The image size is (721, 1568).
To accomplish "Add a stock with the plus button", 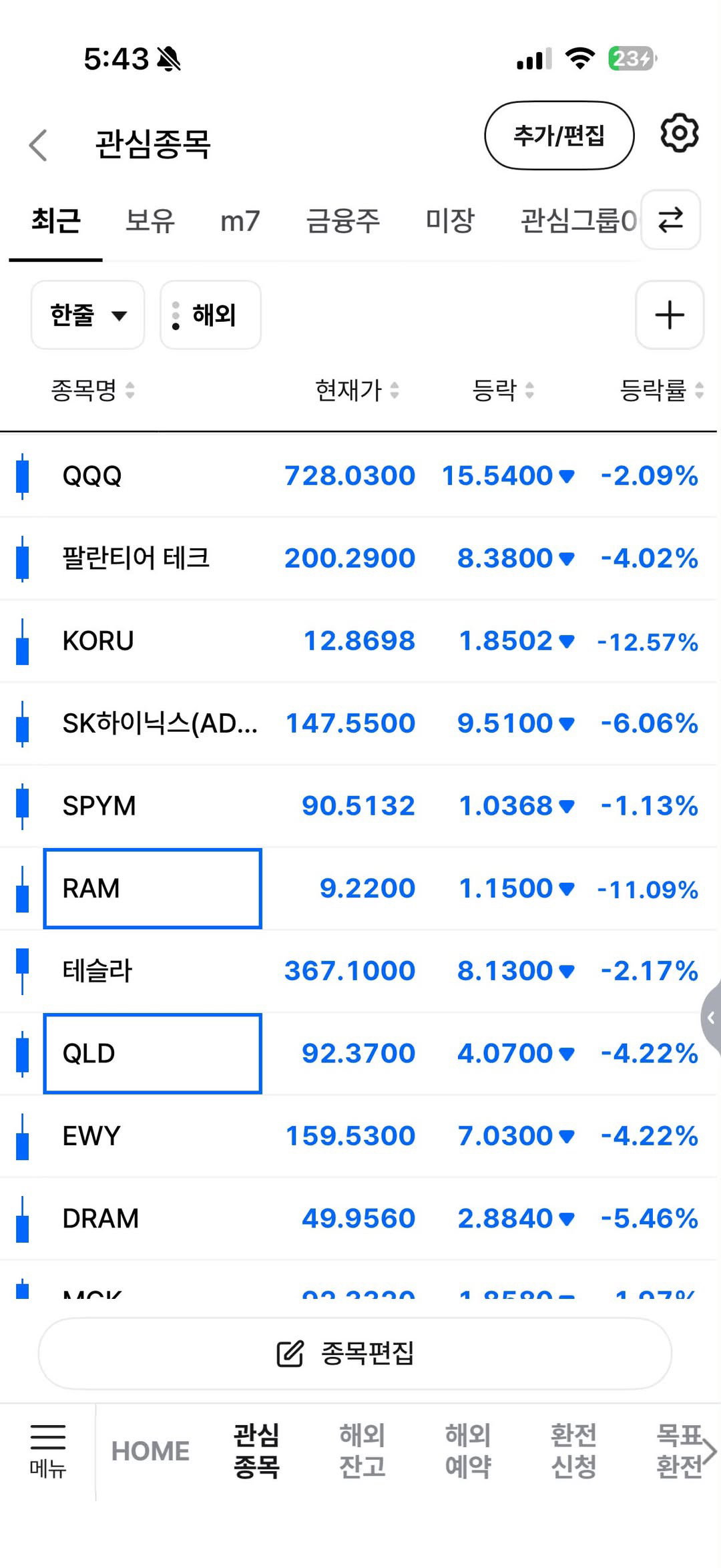I will tap(670, 315).
